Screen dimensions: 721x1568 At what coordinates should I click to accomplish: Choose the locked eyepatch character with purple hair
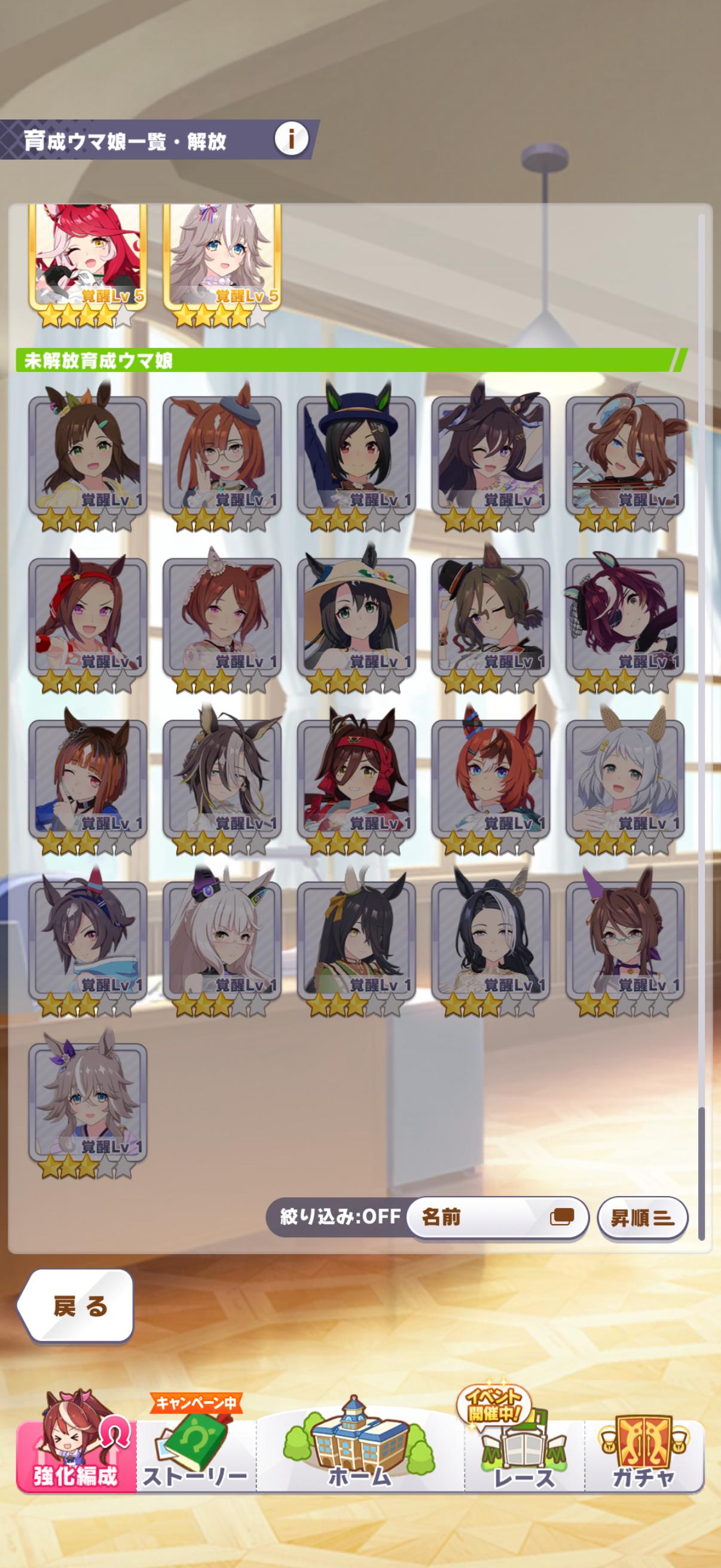[625, 615]
